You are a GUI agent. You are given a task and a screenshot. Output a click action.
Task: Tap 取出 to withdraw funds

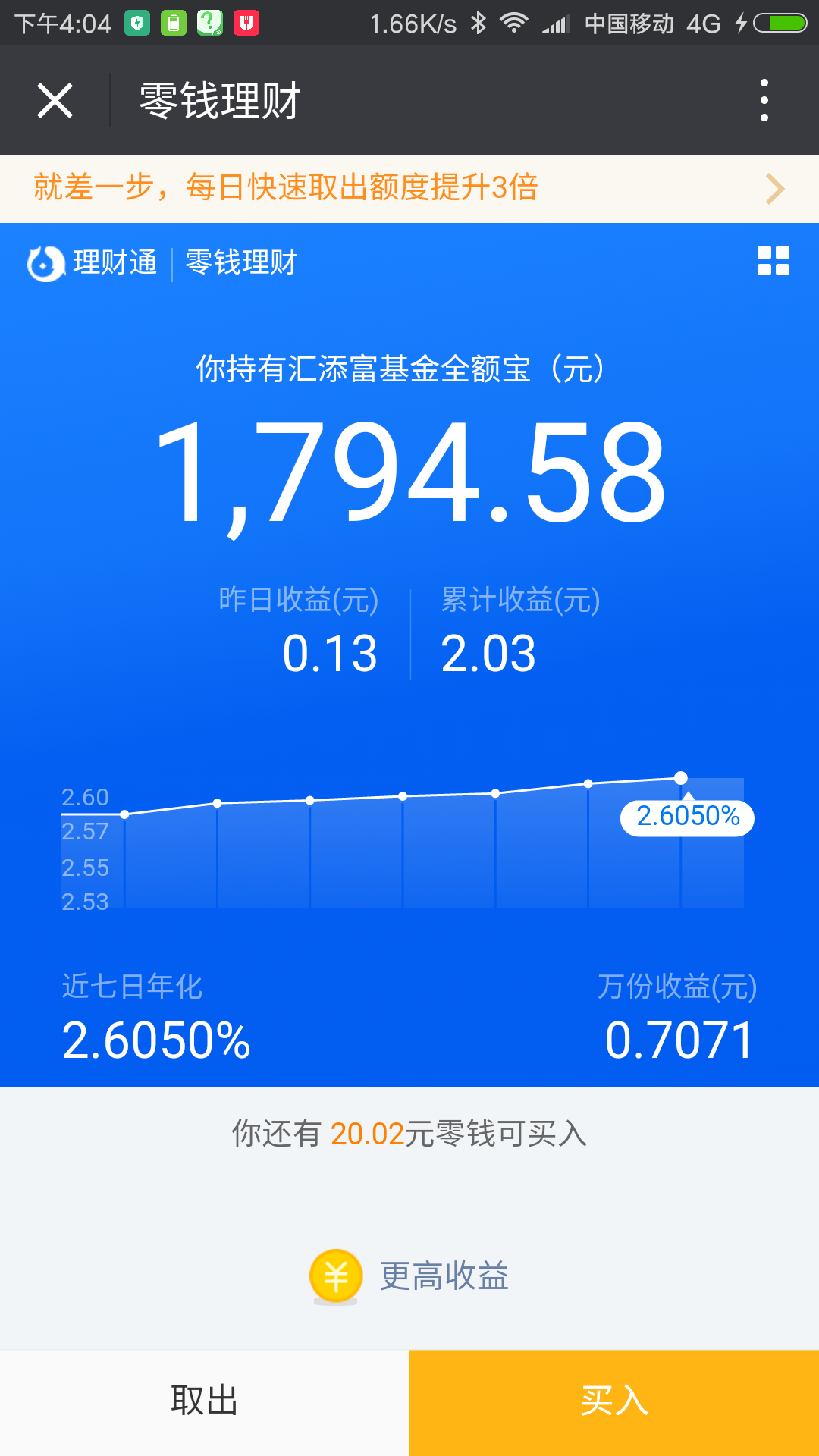(x=205, y=1401)
